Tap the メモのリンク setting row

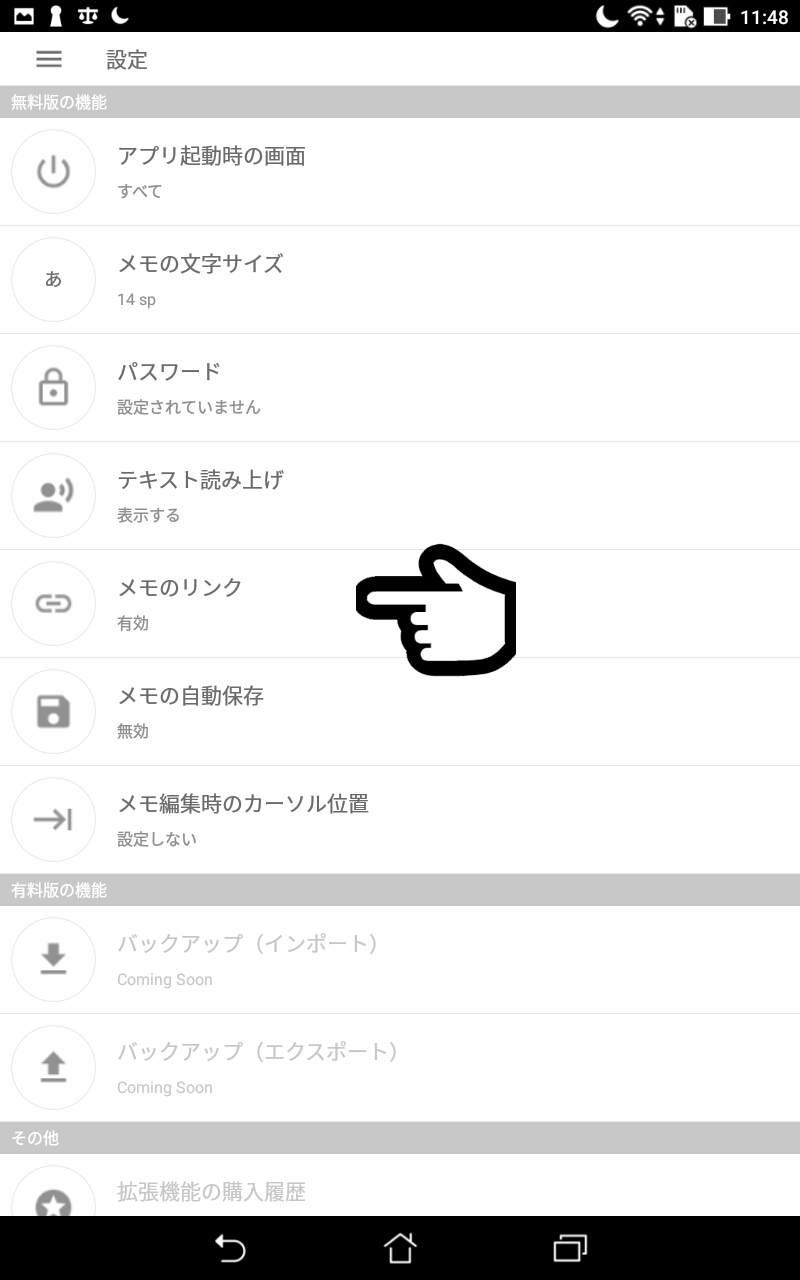pyautogui.click(x=400, y=604)
